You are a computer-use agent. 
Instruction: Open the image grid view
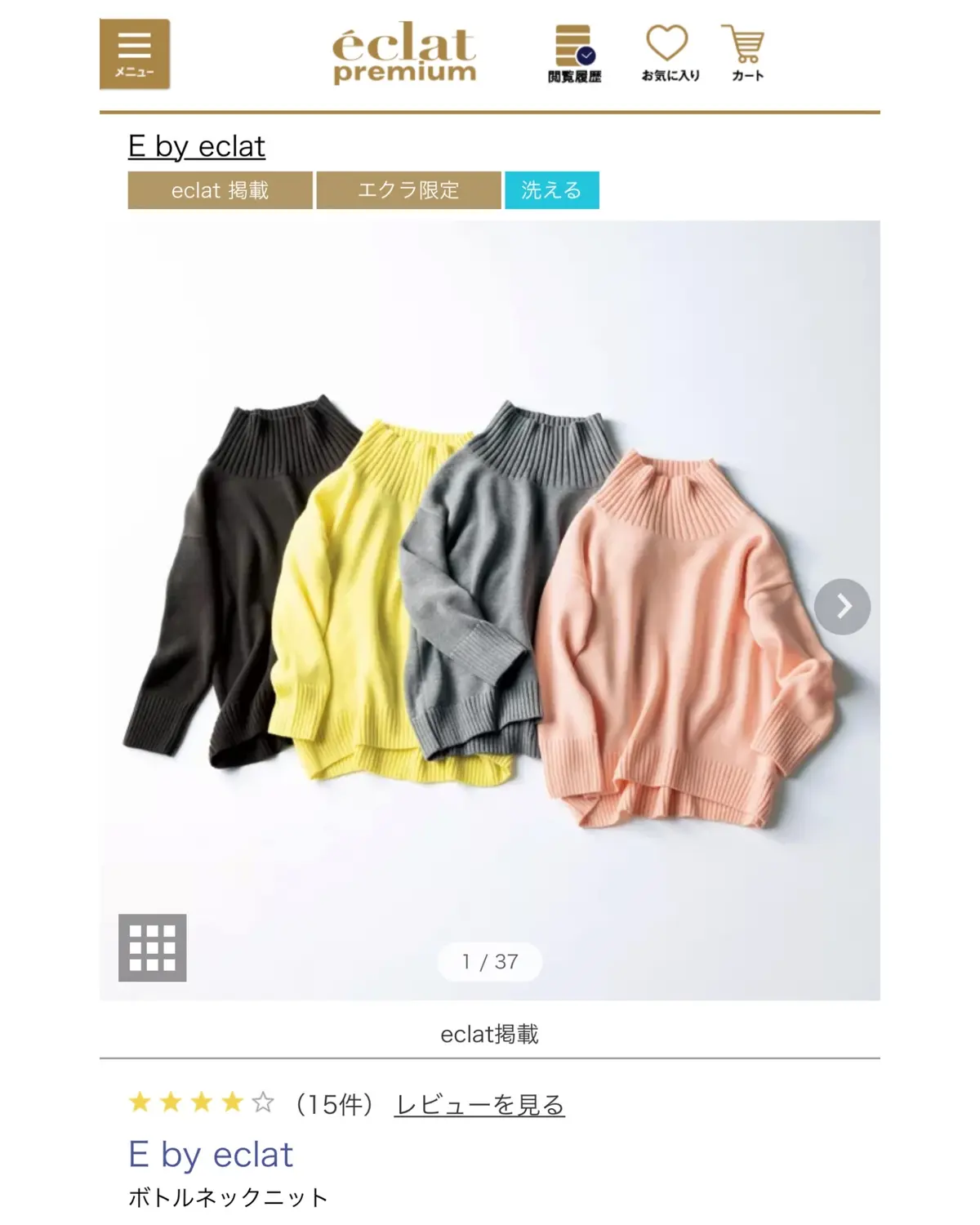(x=153, y=947)
